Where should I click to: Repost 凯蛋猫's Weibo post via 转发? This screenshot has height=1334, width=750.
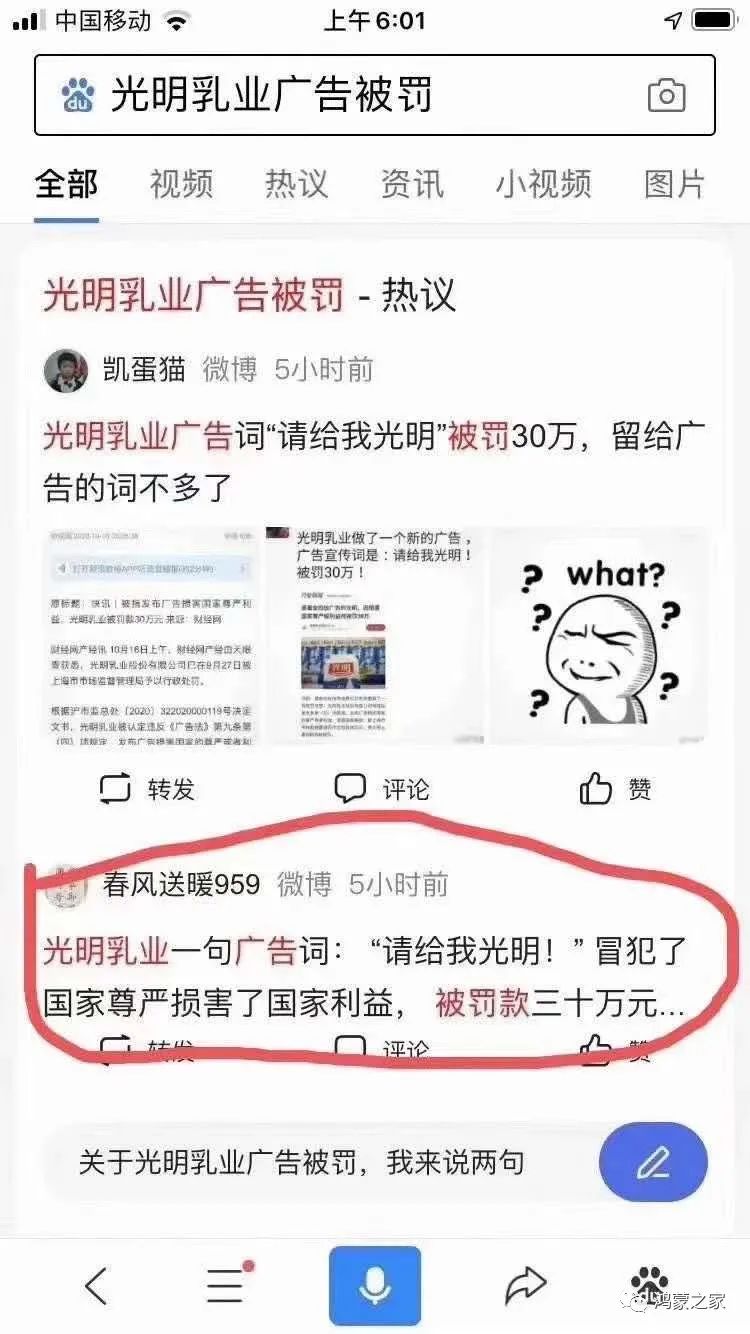coord(147,789)
